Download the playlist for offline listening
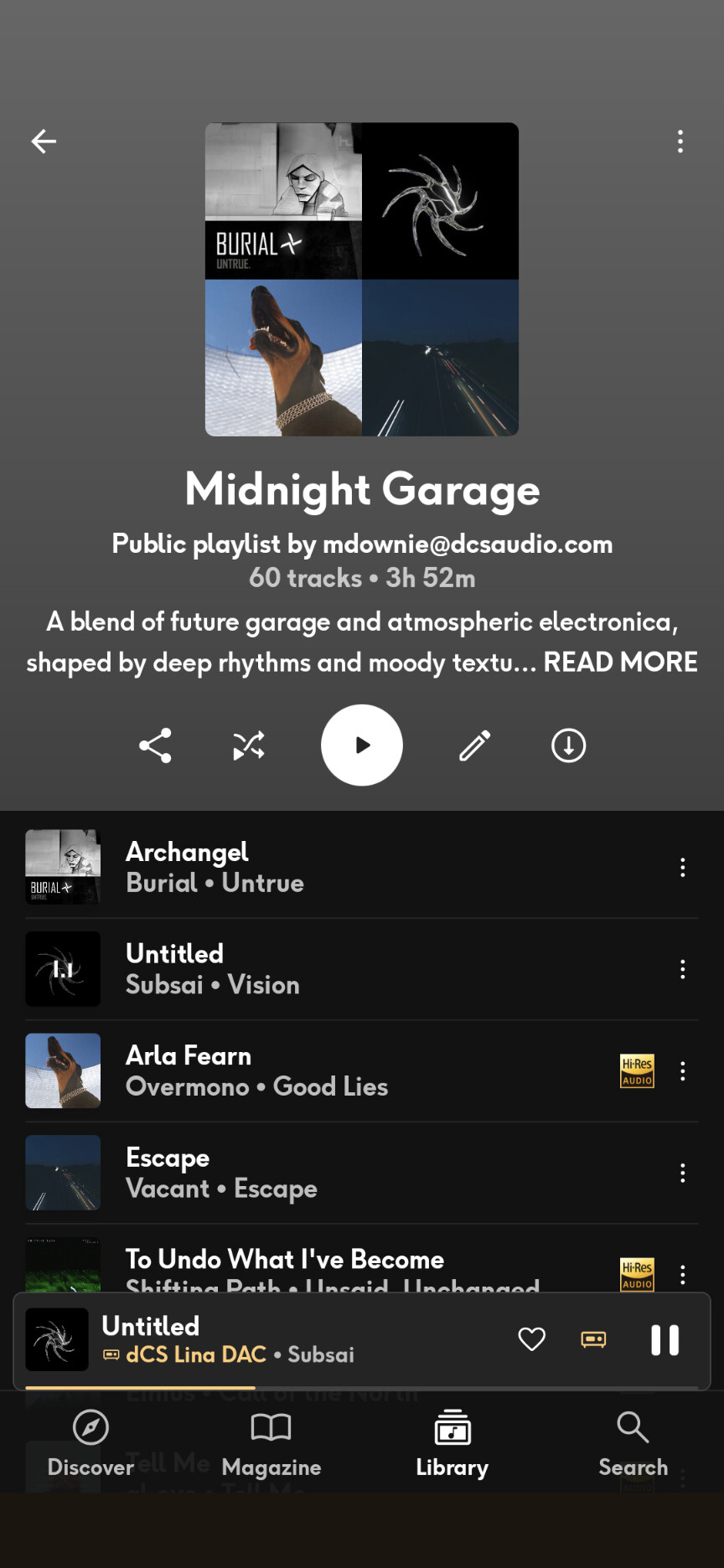This screenshot has width=724, height=1568. (x=568, y=745)
